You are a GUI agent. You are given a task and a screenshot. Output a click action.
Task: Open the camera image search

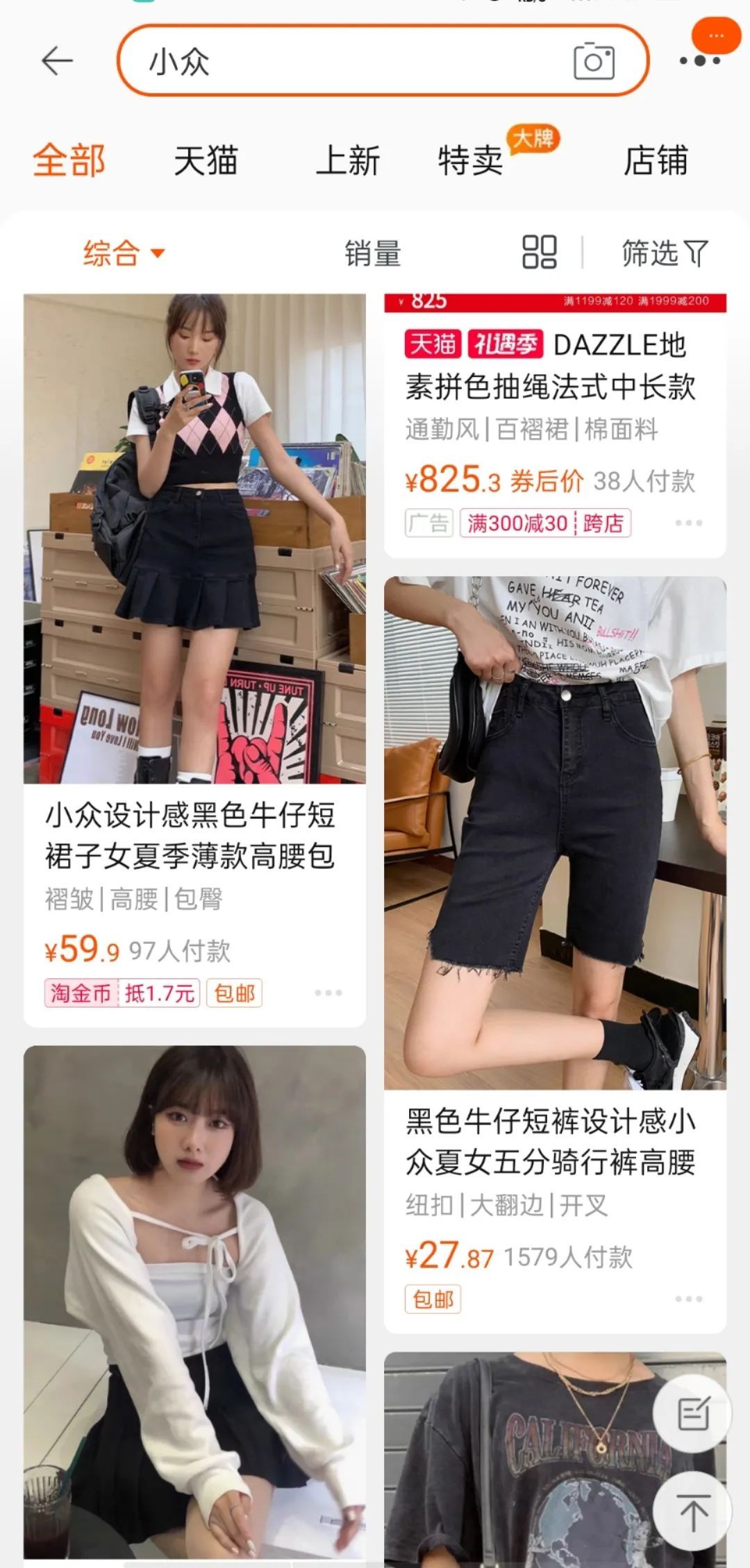tap(595, 61)
